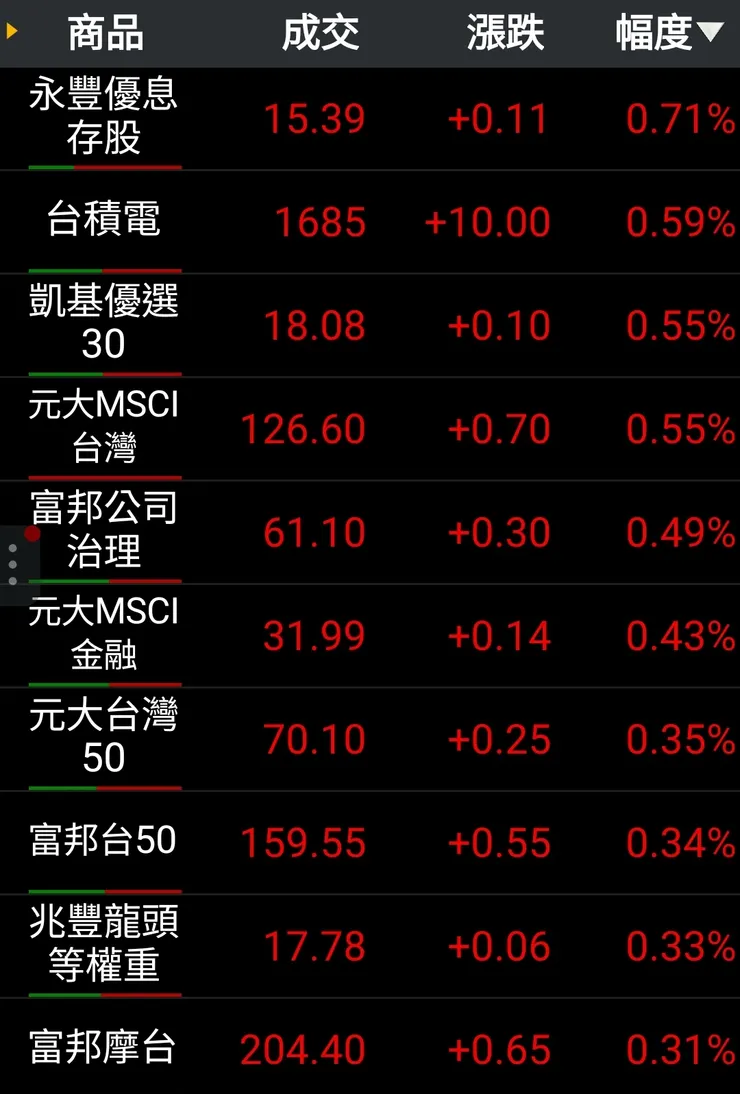
Task: Select 兆豐龍頭等權重 from the list
Action: pos(104,945)
